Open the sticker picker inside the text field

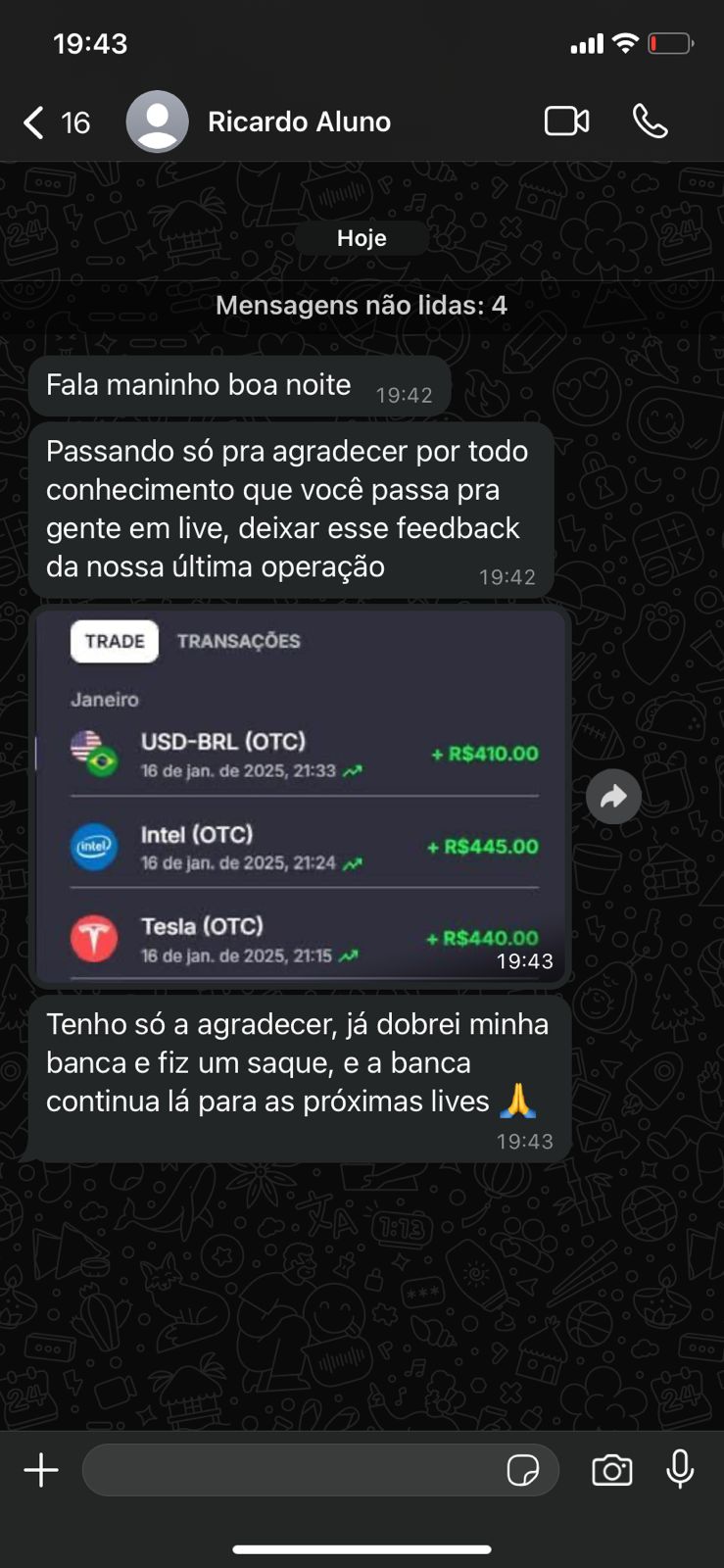coord(526,1470)
